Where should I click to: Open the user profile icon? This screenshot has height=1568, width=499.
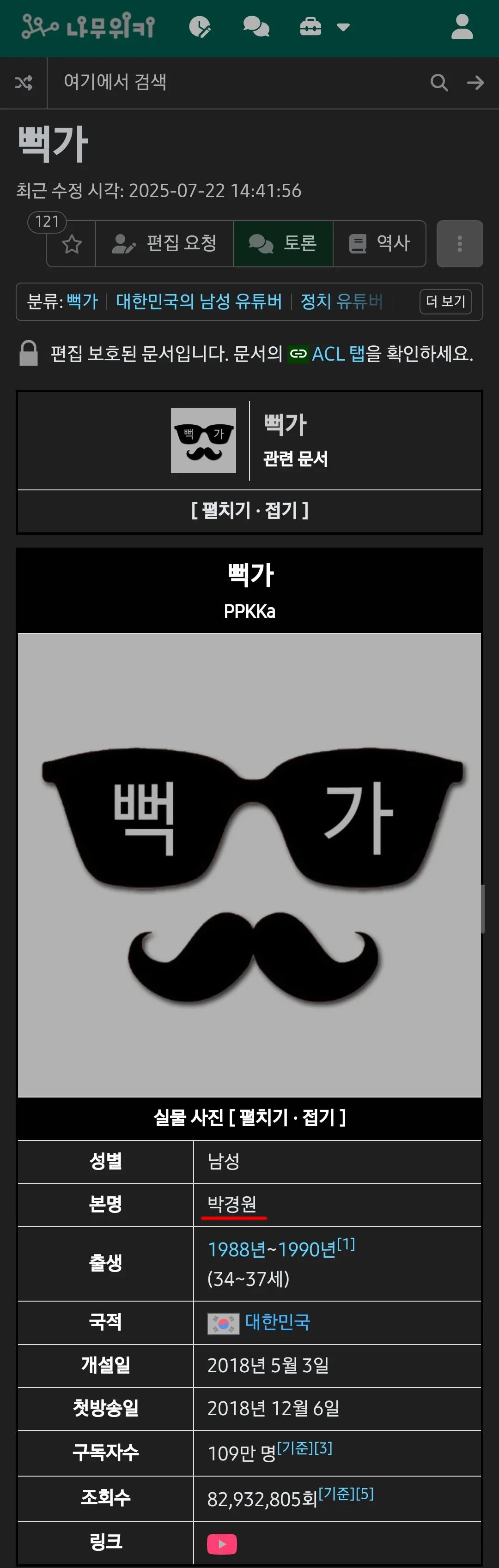pyautogui.click(x=462, y=27)
